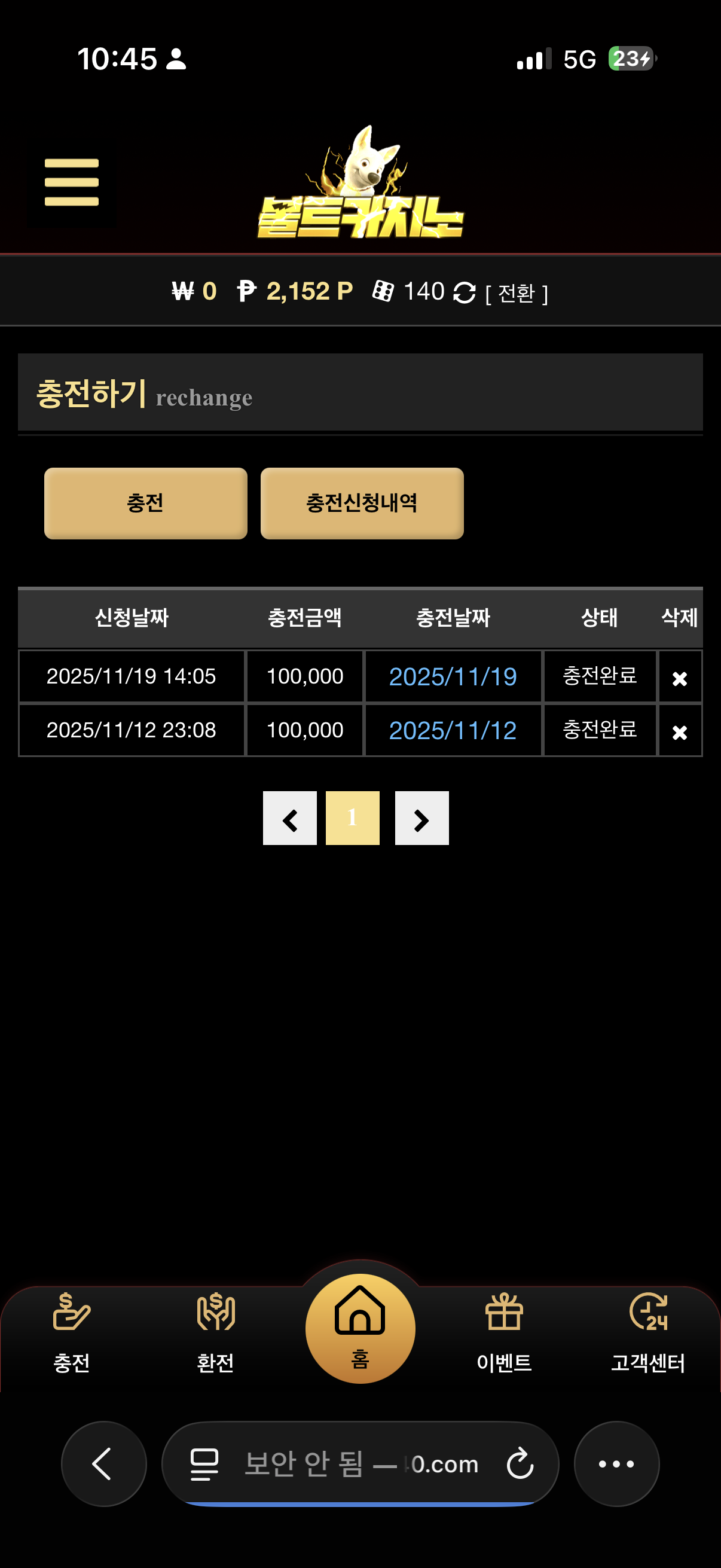Open 충전신청내역 recharge history
The height and width of the screenshot is (1568, 721).
362,503
